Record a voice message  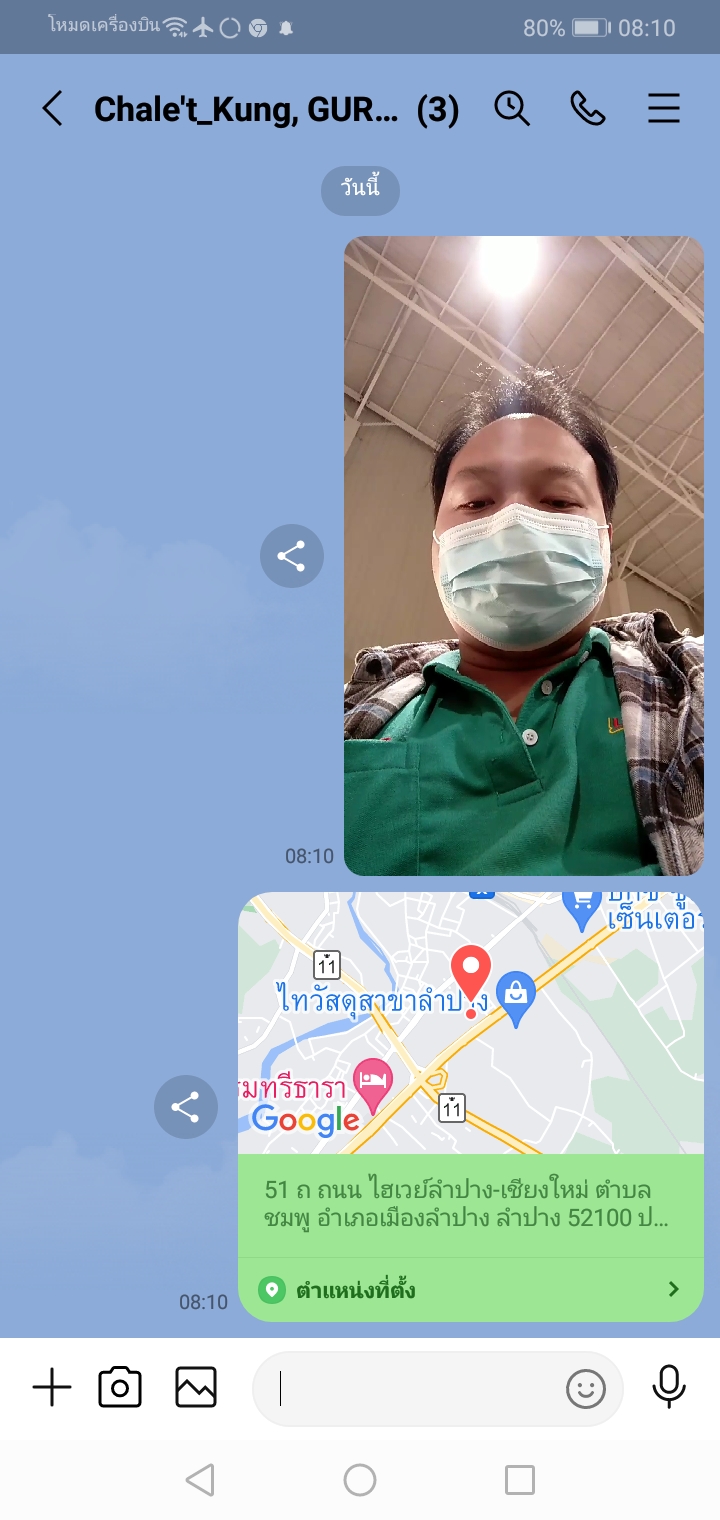pos(669,1388)
